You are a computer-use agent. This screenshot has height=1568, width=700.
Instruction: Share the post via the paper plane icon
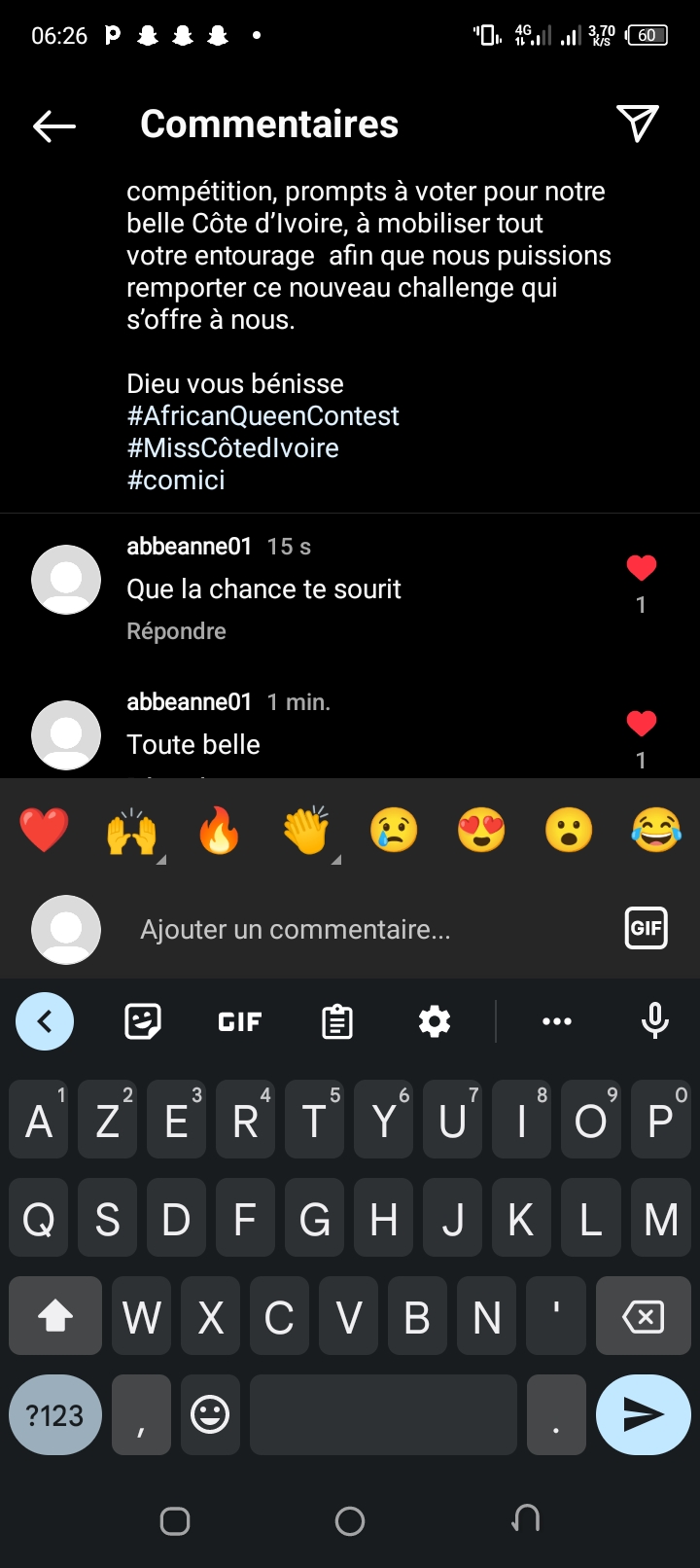(638, 124)
